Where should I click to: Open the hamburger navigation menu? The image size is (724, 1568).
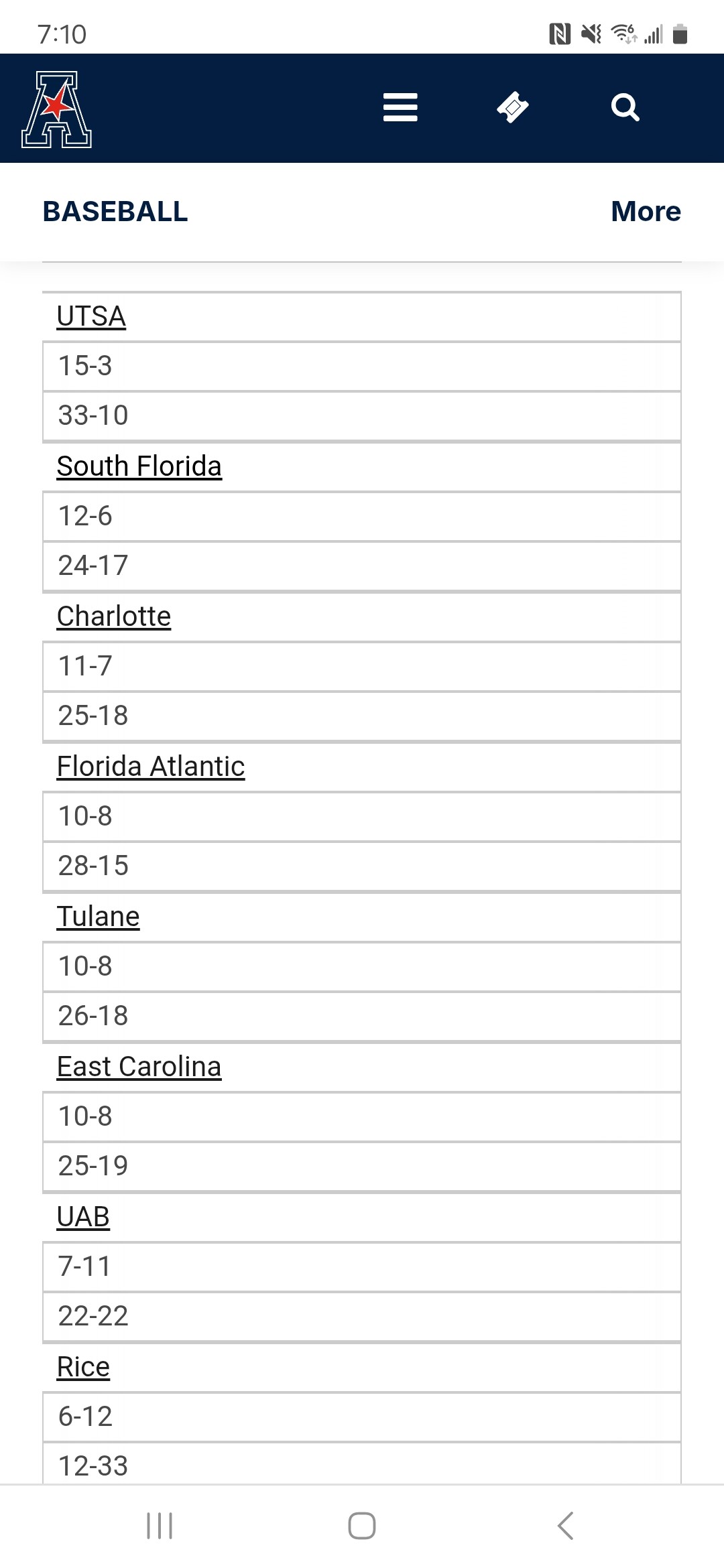click(400, 107)
